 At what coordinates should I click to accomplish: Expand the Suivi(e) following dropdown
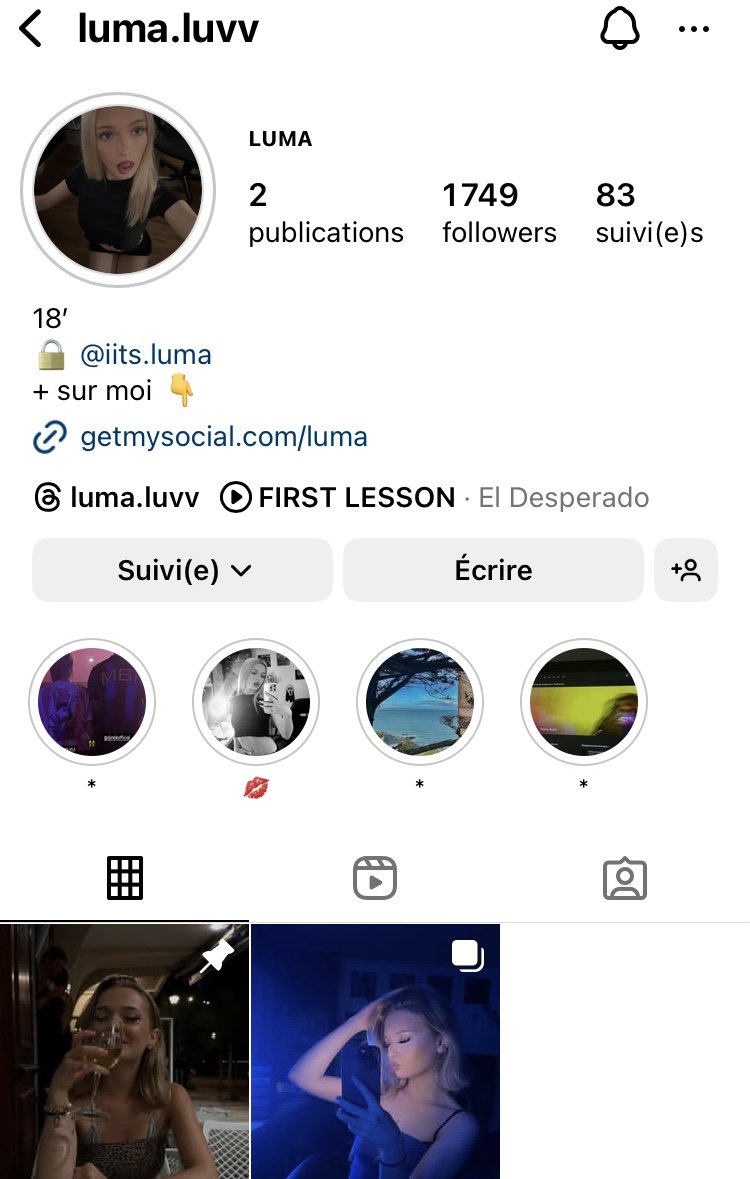click(182, 570)
